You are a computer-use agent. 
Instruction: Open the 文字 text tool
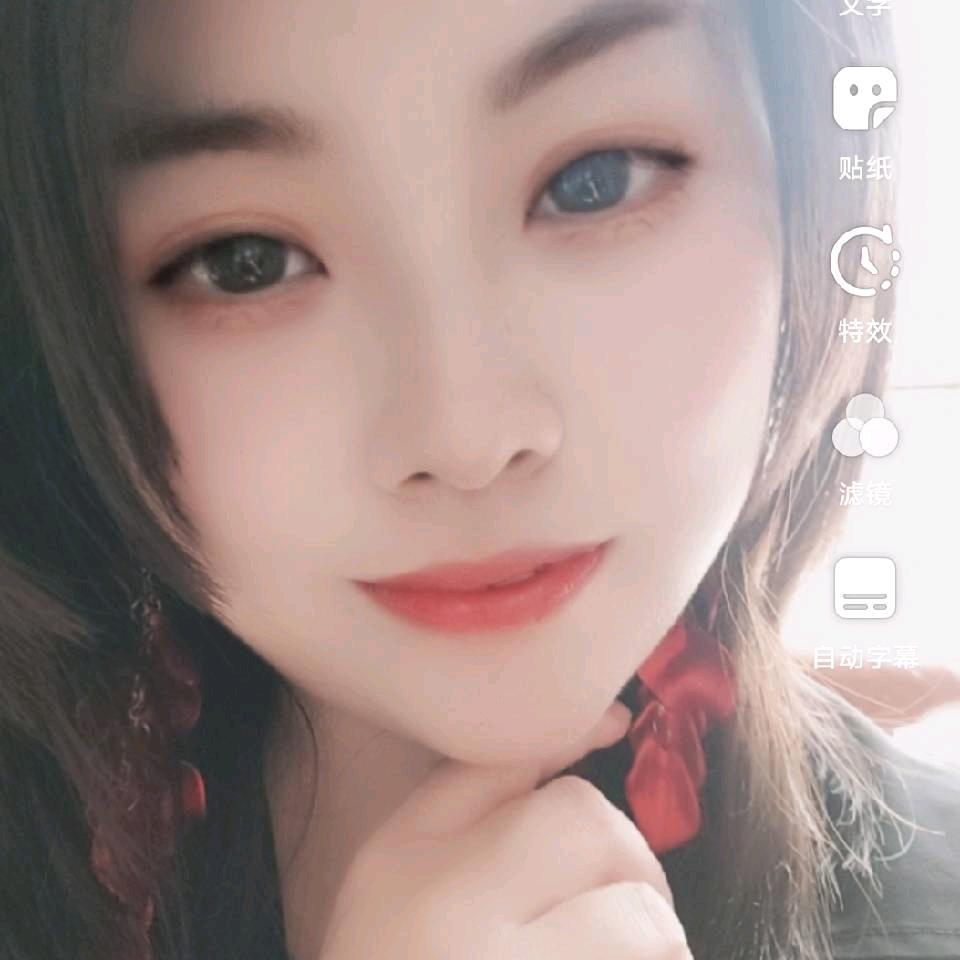[x=865, y=6]
